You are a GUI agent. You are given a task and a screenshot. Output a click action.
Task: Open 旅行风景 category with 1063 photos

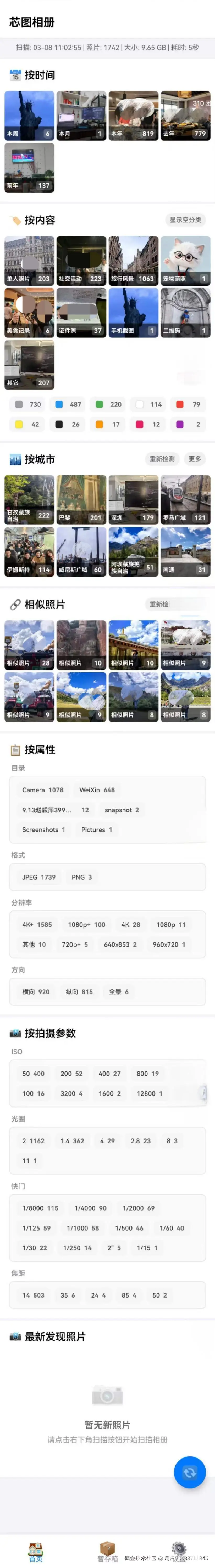point(133,261)
